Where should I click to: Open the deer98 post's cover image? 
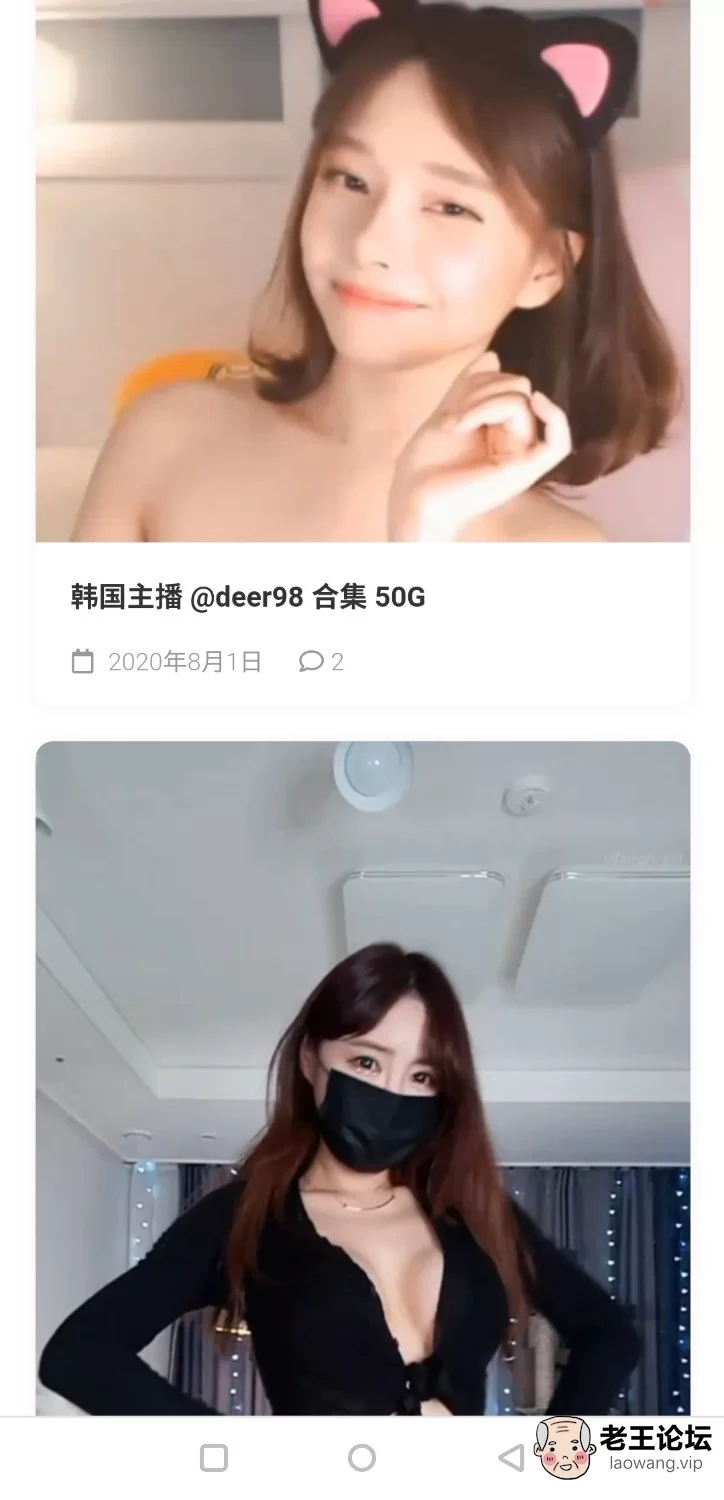(363, 271)
